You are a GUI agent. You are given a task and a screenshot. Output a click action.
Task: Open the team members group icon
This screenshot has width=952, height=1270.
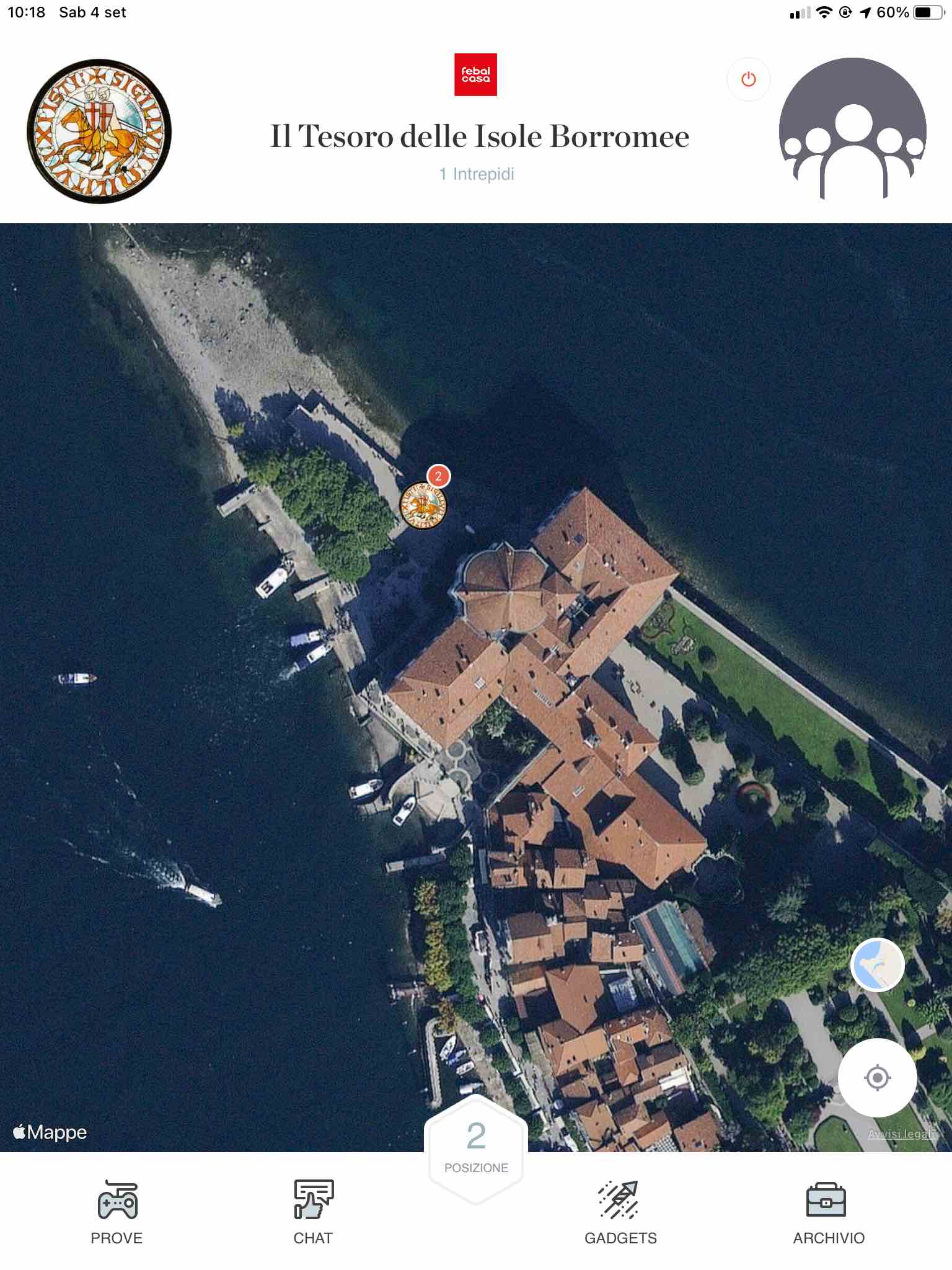(852, 130)
